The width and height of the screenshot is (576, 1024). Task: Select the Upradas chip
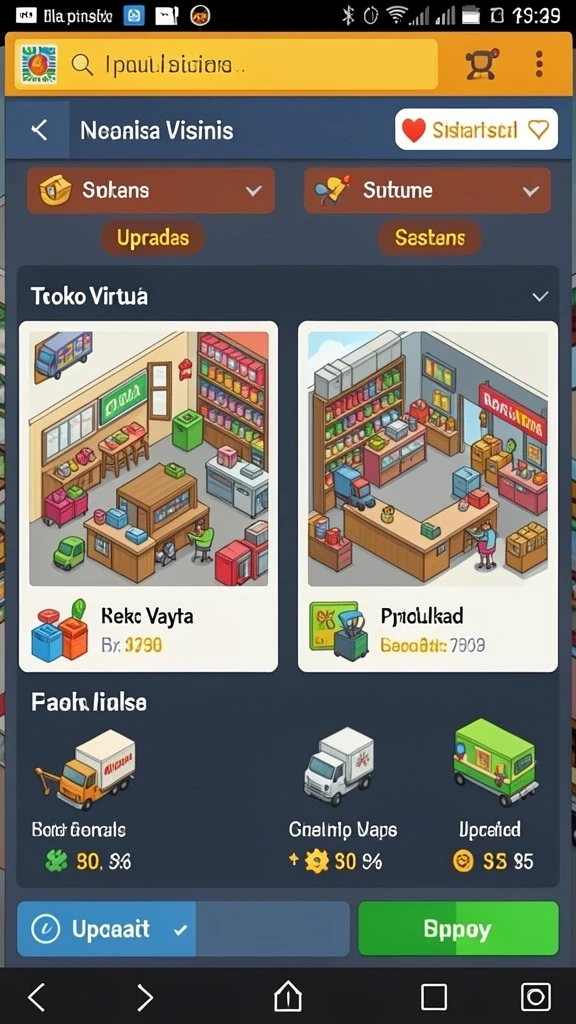click(152, 238)
